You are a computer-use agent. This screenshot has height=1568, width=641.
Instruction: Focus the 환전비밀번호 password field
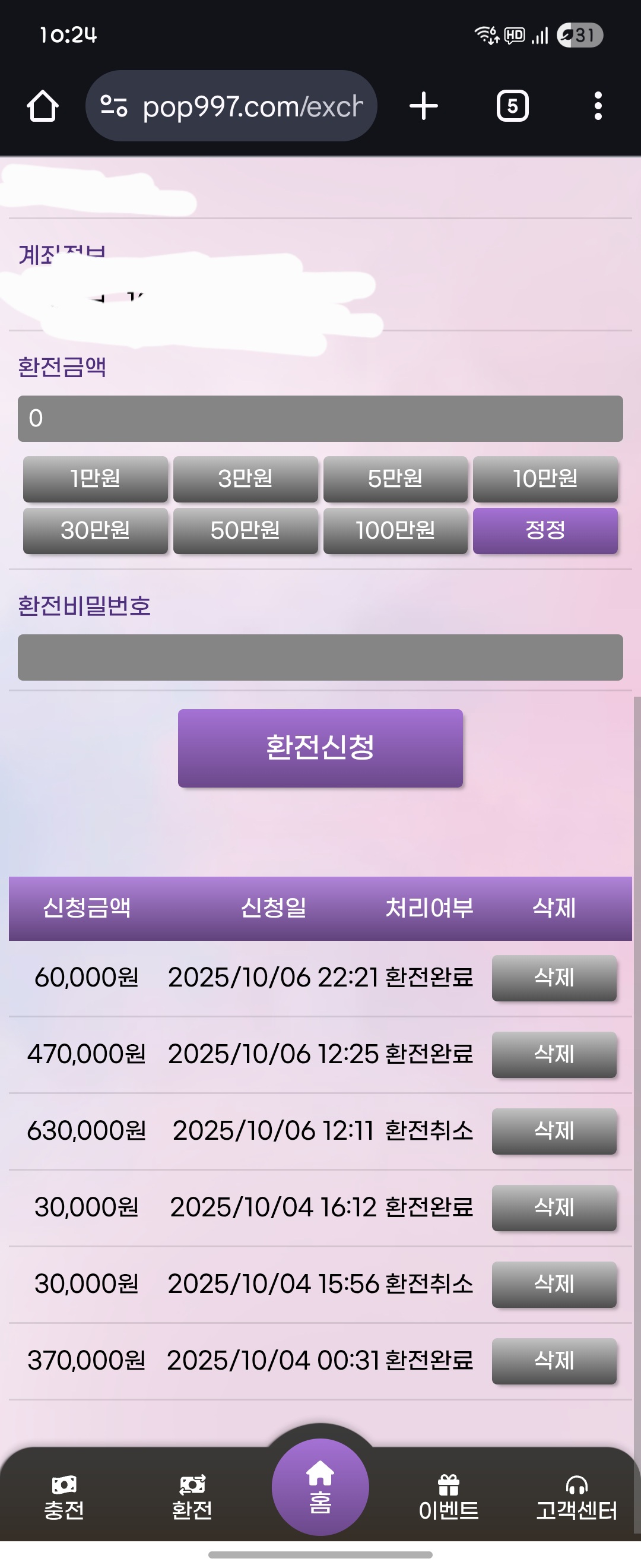pyautogui.click(x=320, y=657)
